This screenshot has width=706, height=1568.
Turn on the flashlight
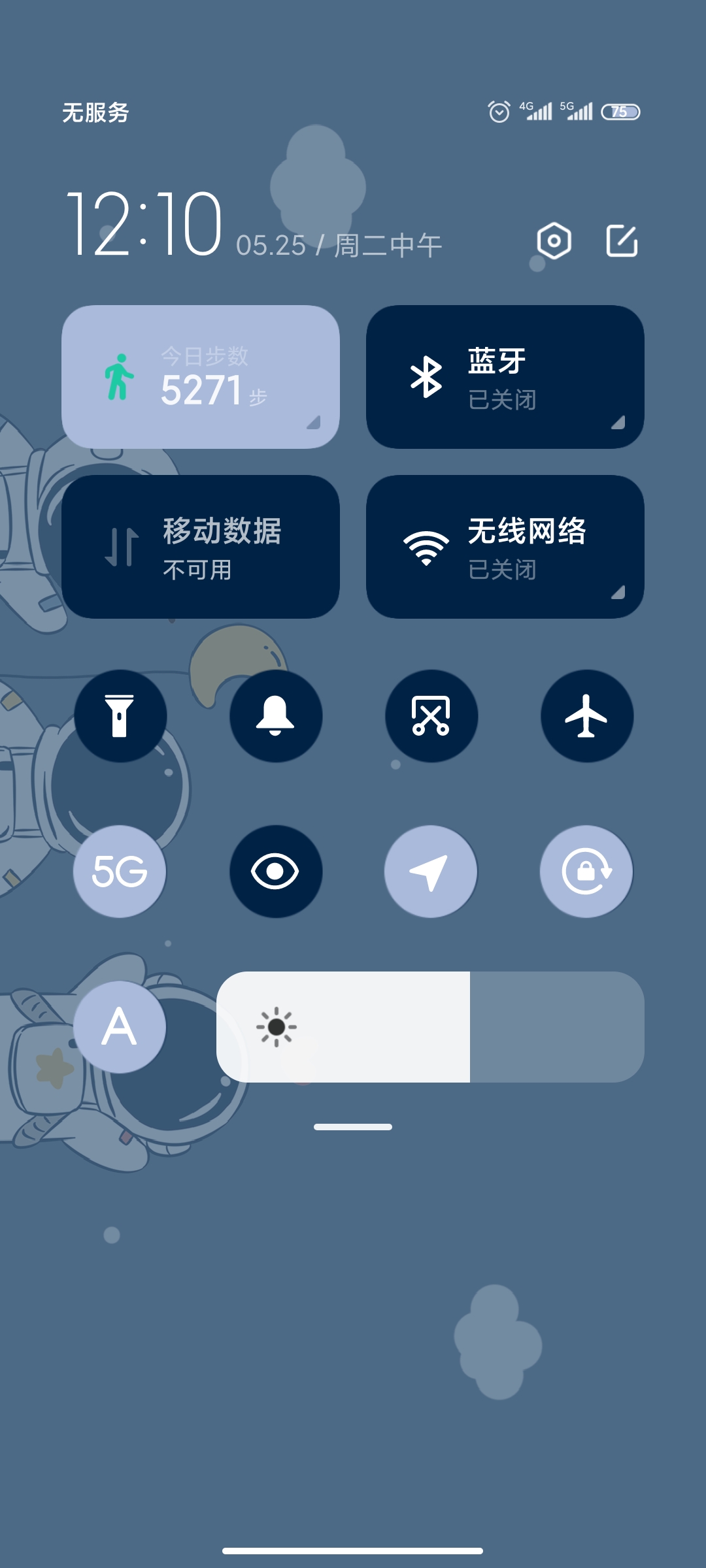click(120, 715)
